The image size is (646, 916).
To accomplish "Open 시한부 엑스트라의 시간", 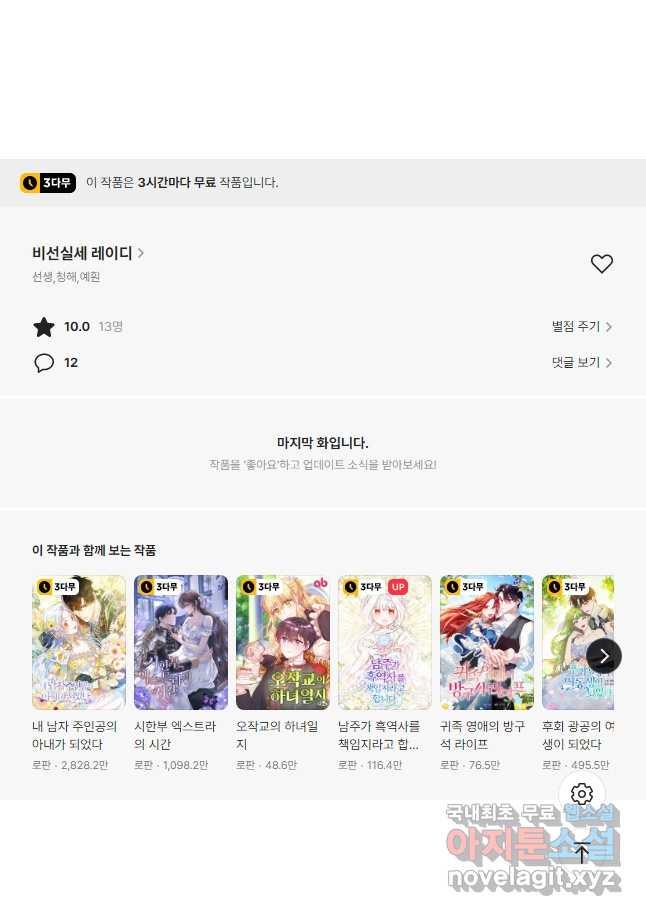I will pyautogui.click(x=181, y=643).
